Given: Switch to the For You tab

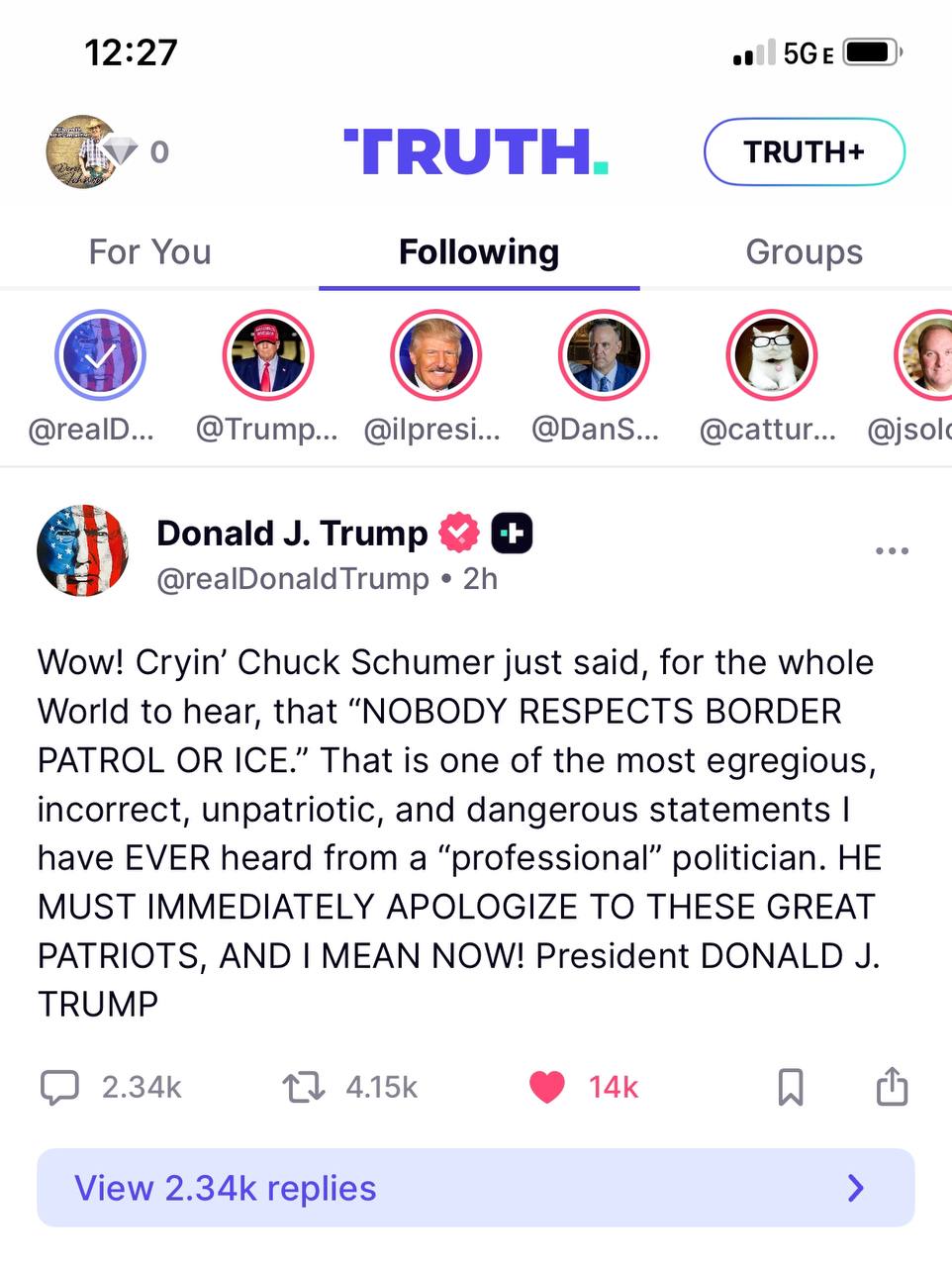Looking at the screenshot, I should pos(149,251).
